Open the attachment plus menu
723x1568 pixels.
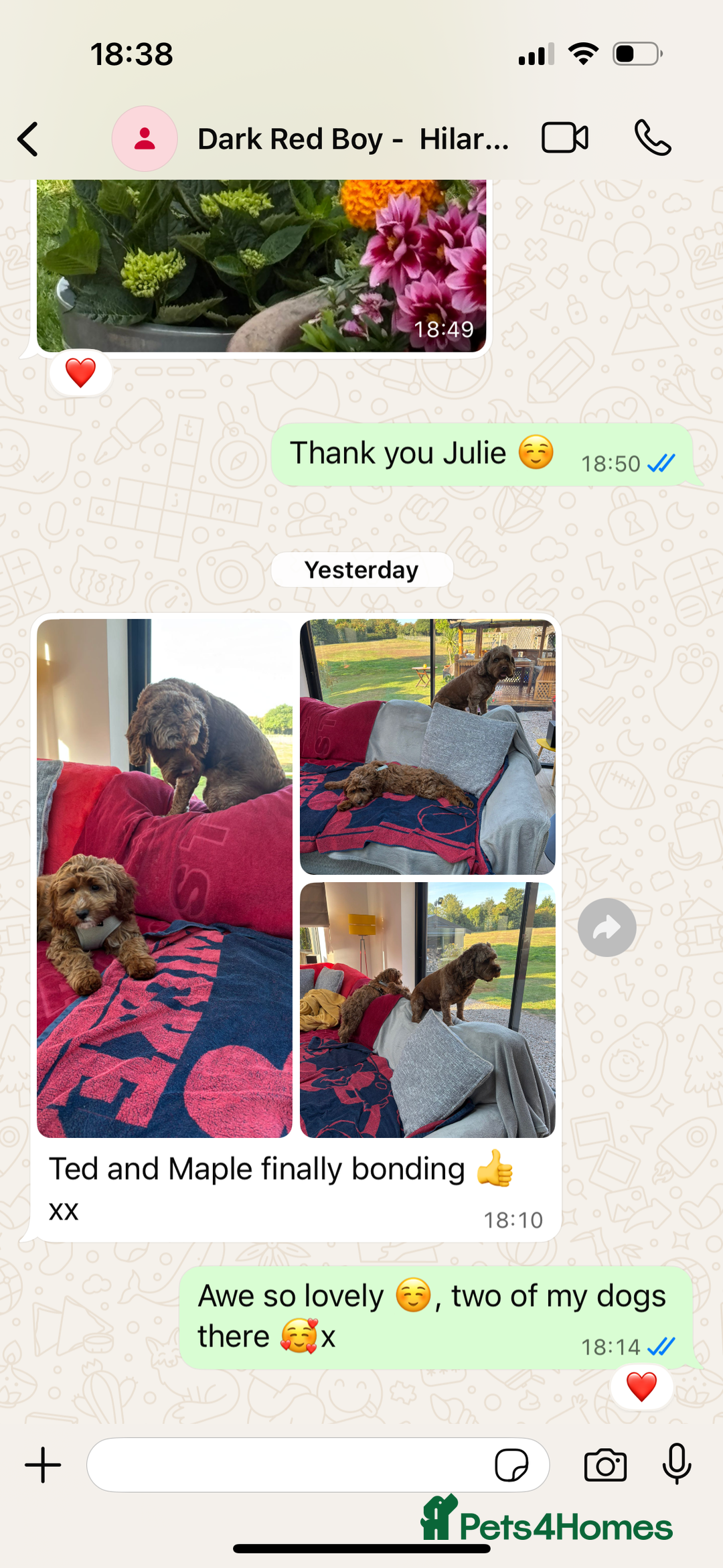43,1465
